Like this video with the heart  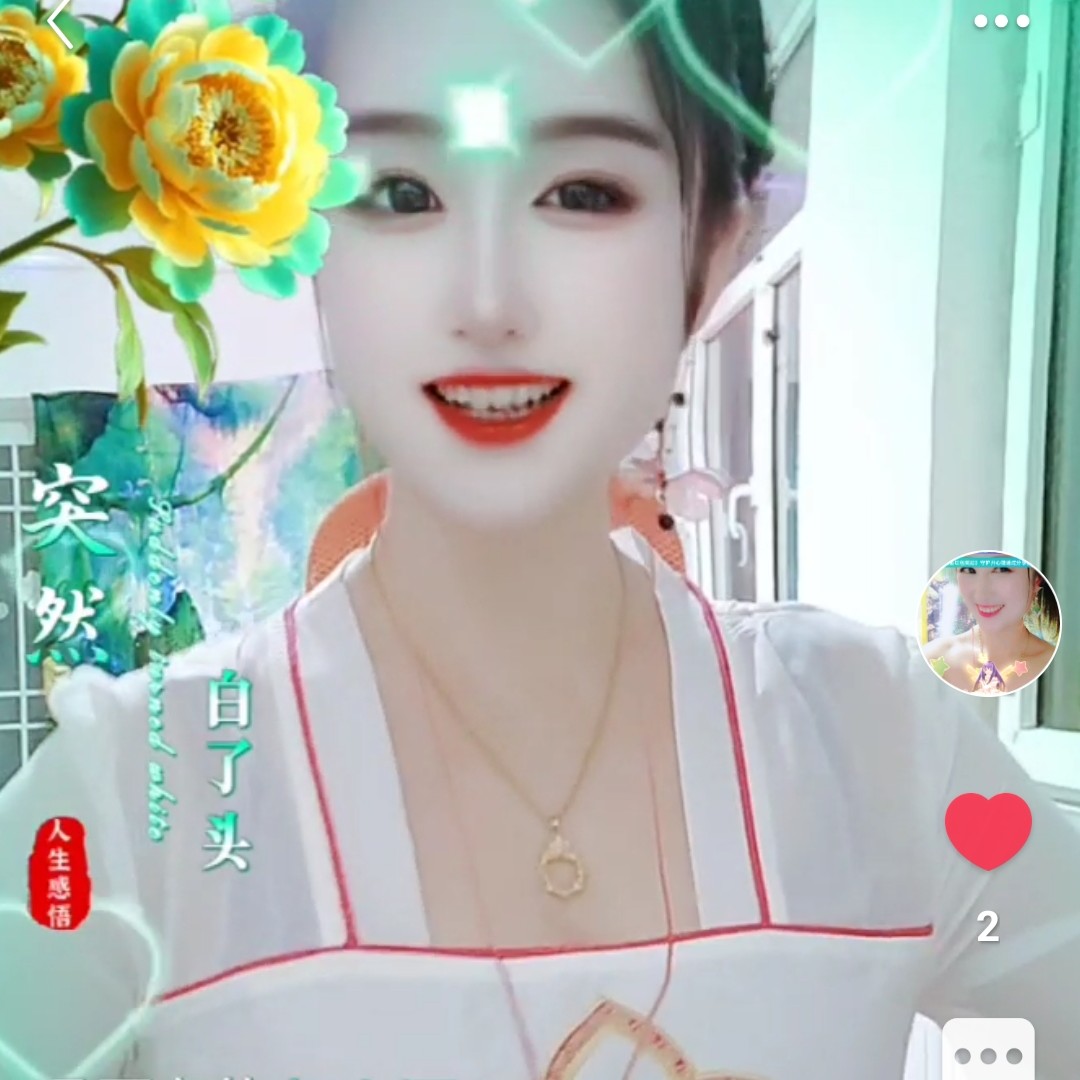tap(988, 831)
